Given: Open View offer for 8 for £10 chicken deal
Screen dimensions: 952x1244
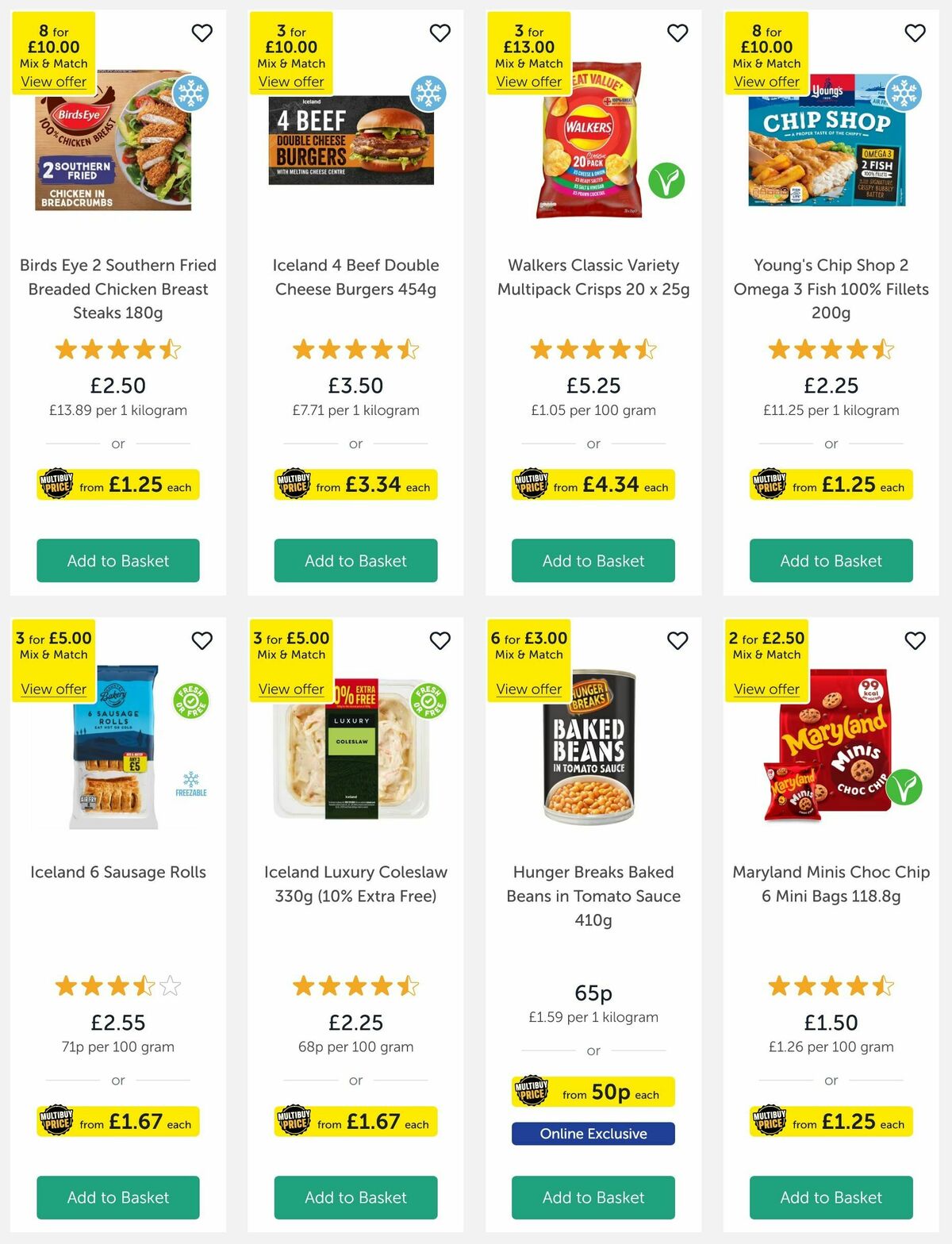Looking at the screenshot, I should 55,82.
